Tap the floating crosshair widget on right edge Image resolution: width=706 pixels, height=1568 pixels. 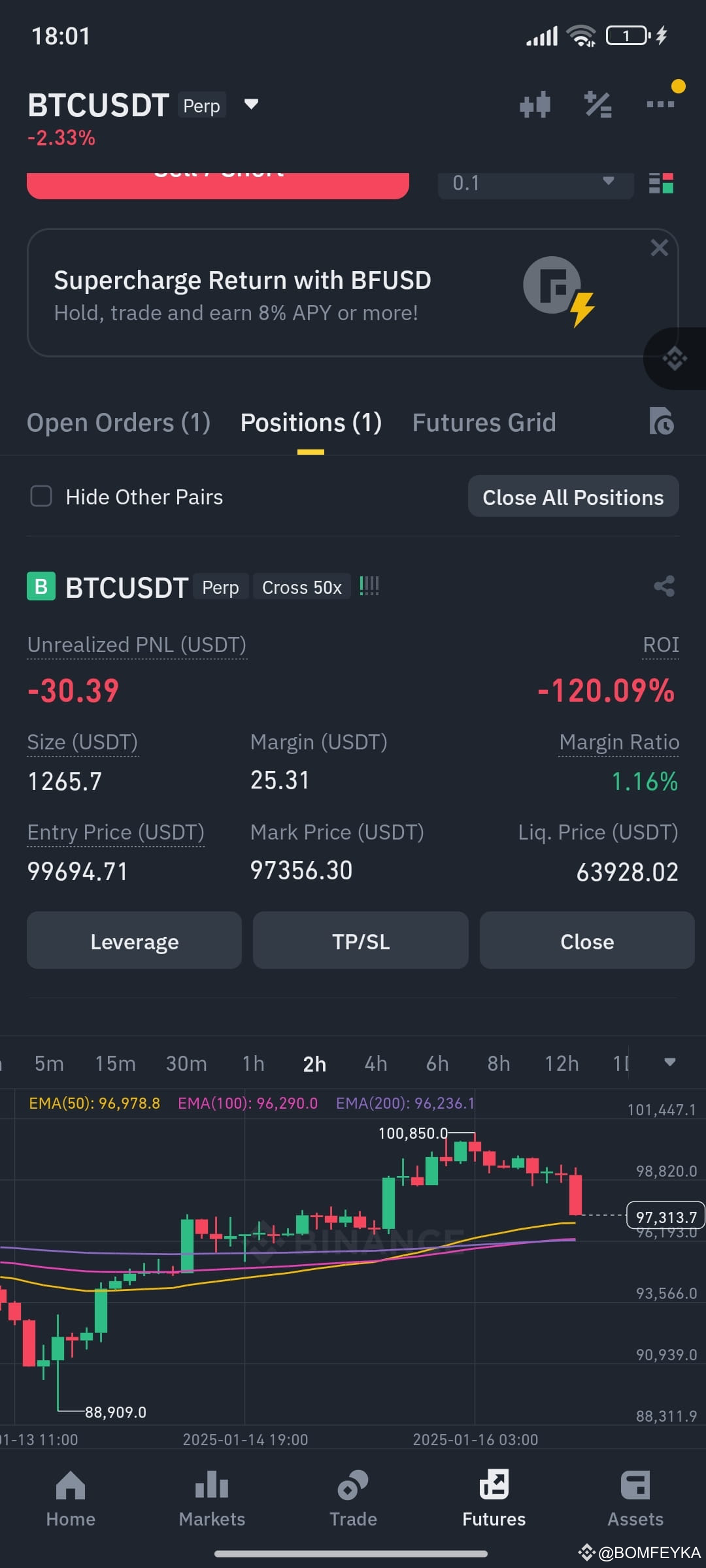coord(675,359)
